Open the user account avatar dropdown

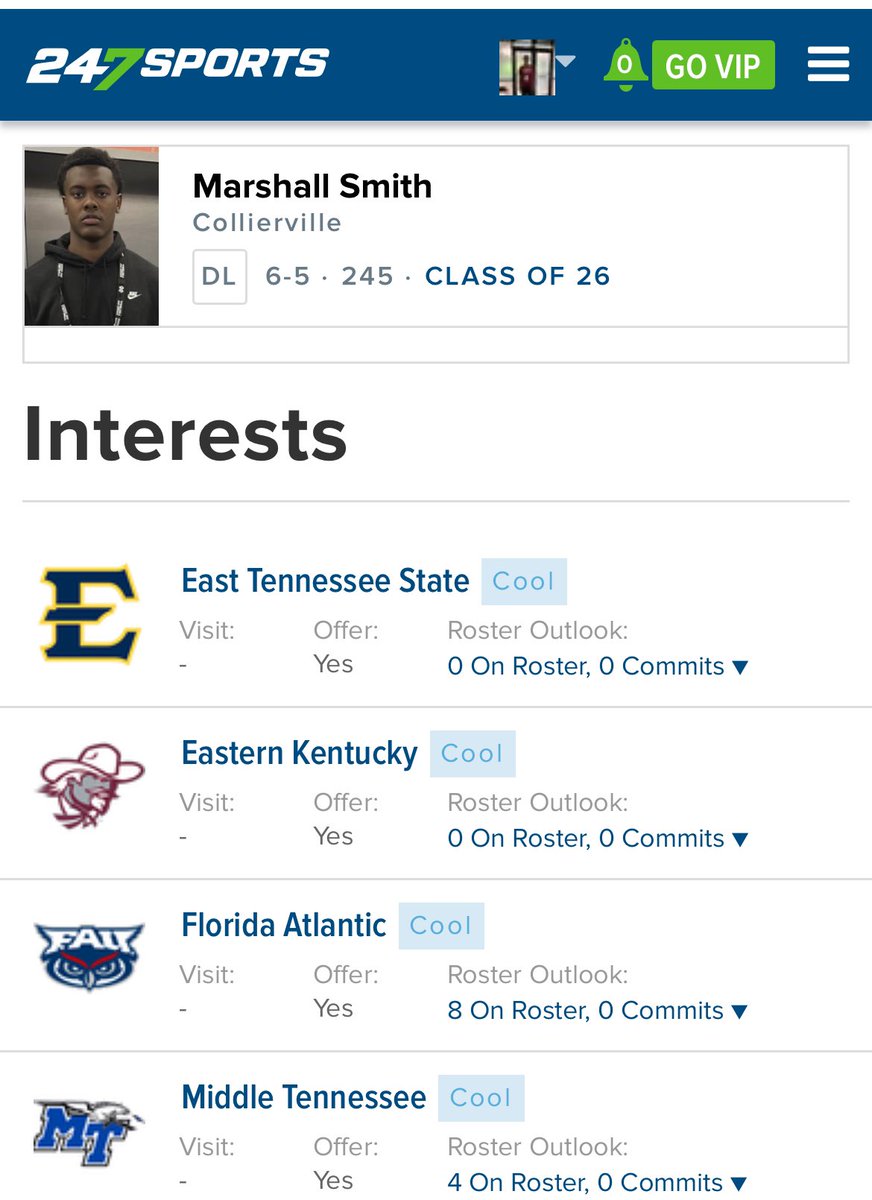tap(537, 67)
